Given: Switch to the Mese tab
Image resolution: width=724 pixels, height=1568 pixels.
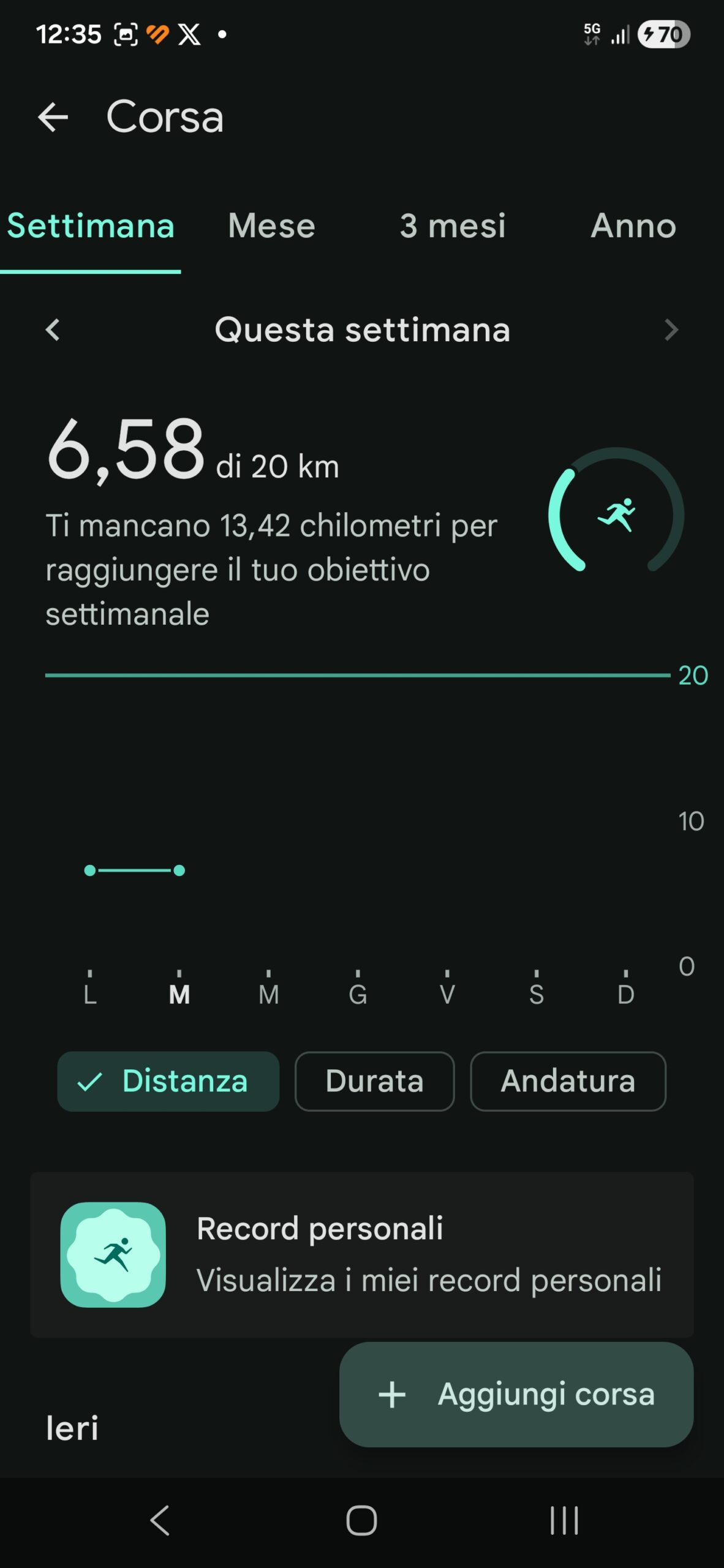Looking at the screenshot, I should point(271,226).
